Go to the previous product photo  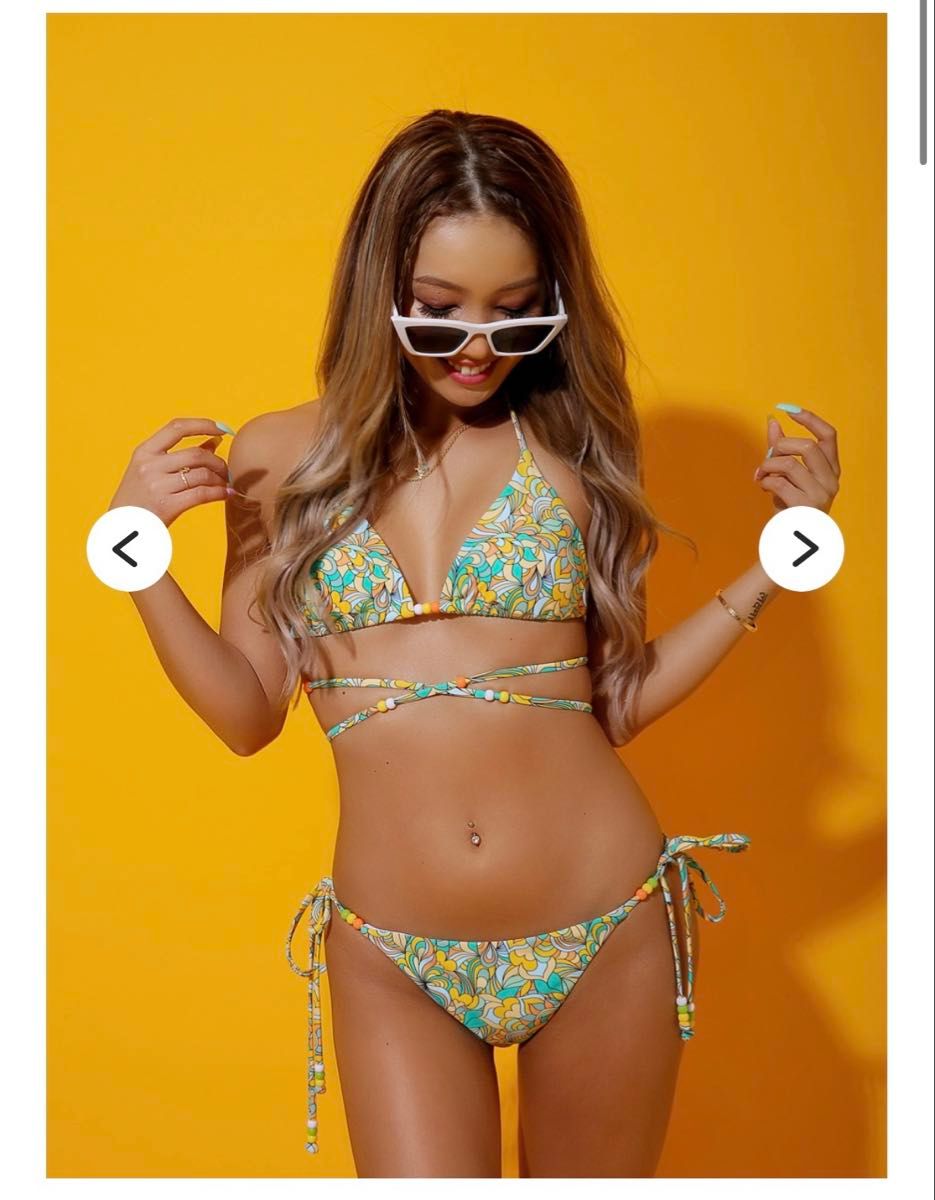click(x=129, y=549)
